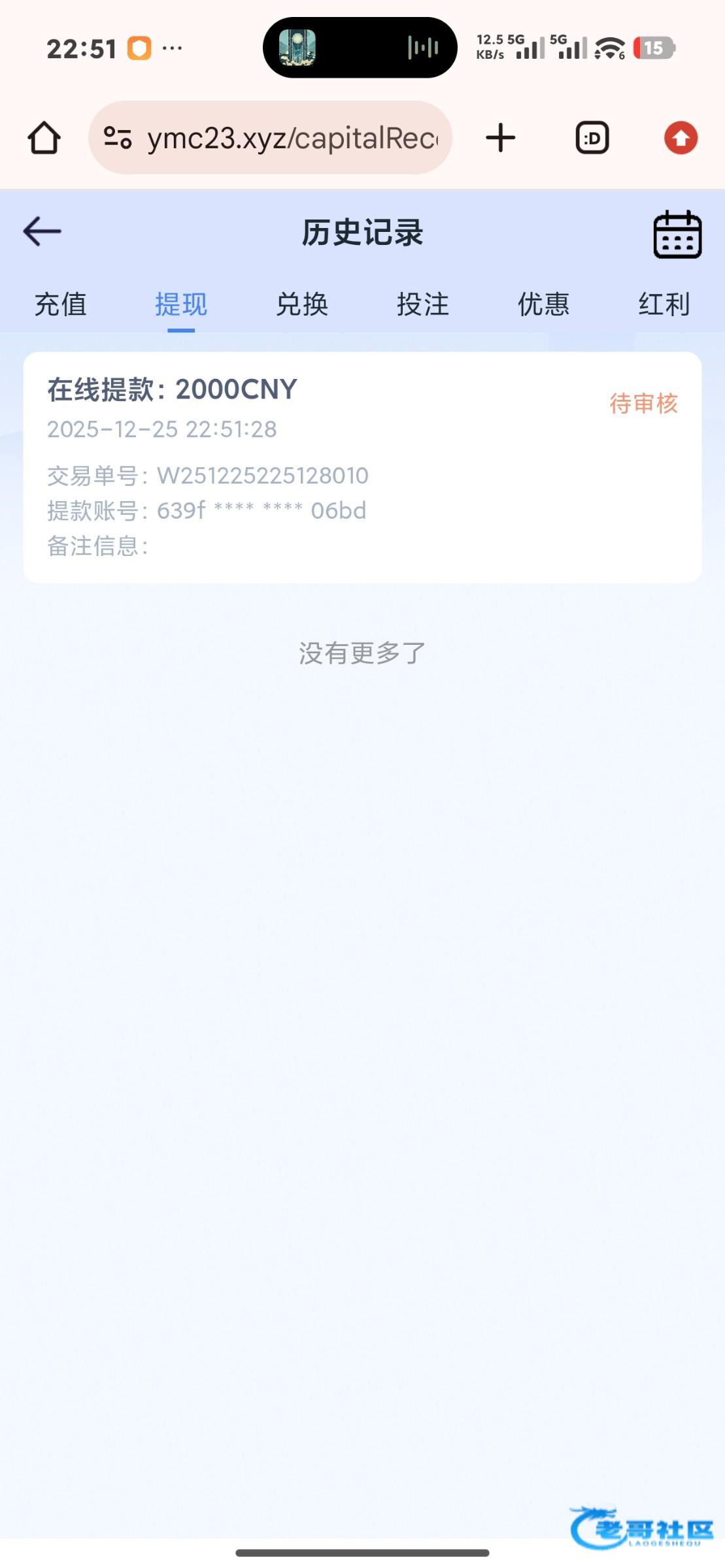The image size is (725, 1568).
Task: View site info icon in address bar
Action: coord(118,138)
